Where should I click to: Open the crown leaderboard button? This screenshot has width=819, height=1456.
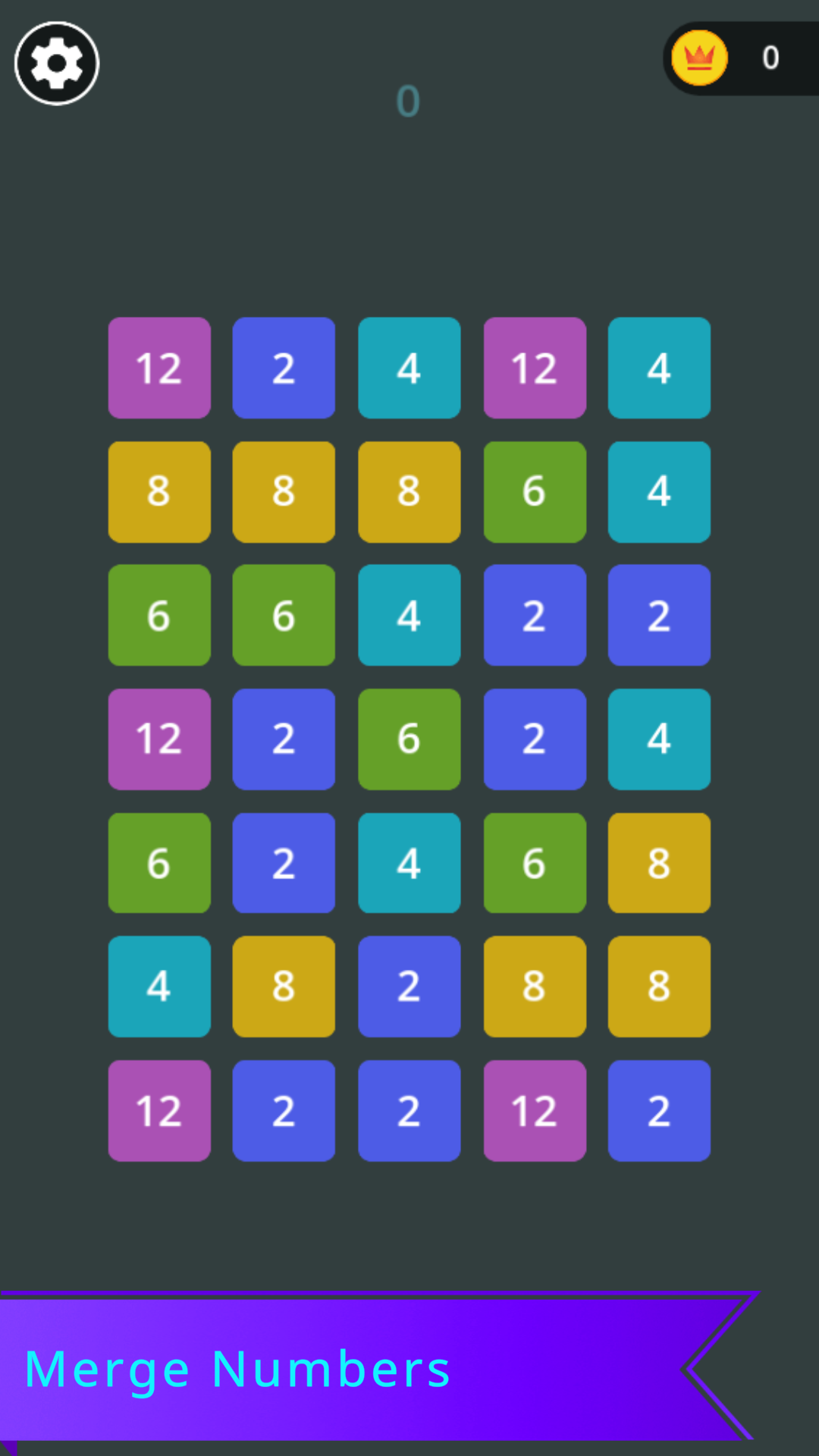699,58
